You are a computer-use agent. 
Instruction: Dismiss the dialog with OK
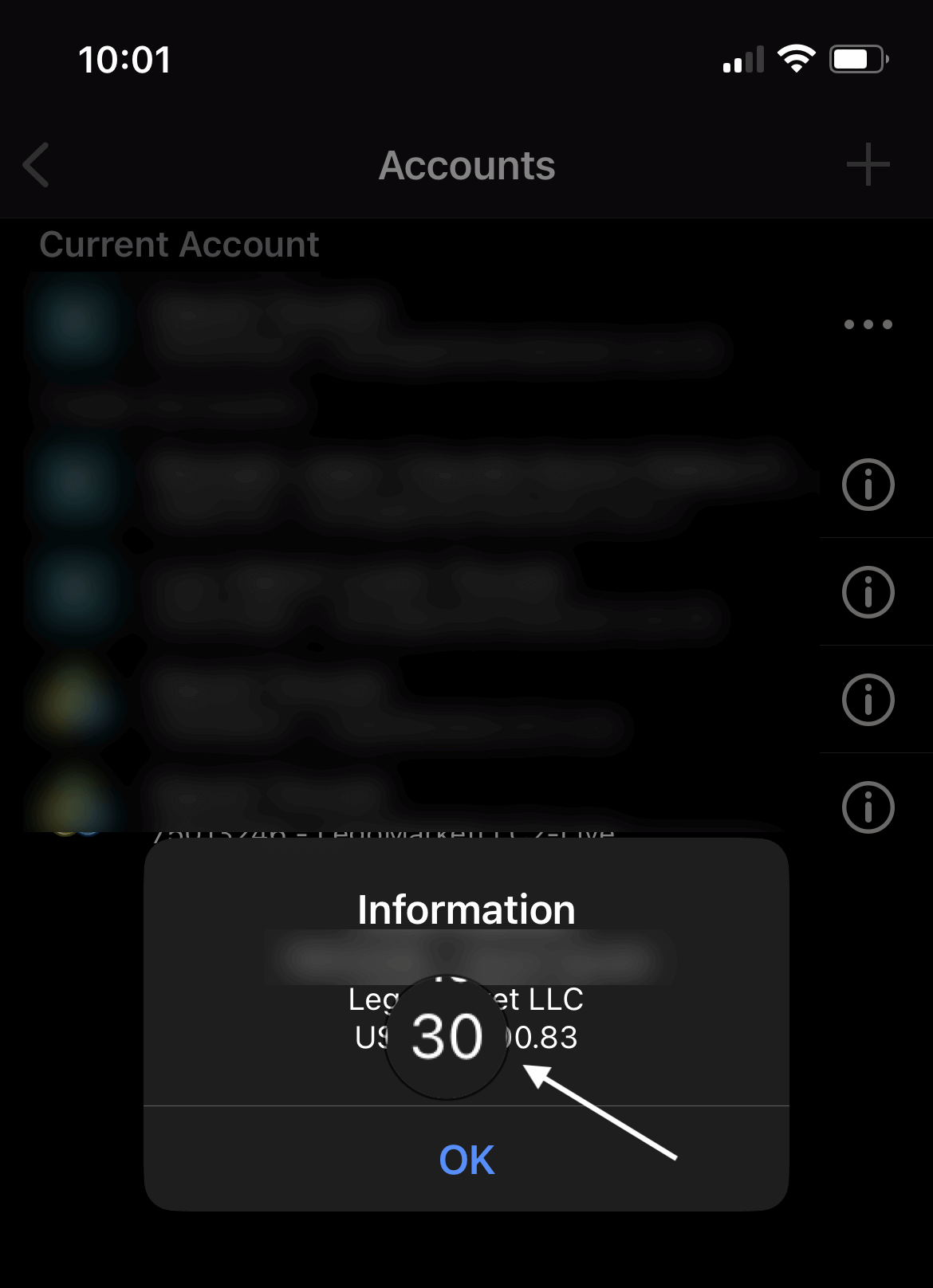466,1161
